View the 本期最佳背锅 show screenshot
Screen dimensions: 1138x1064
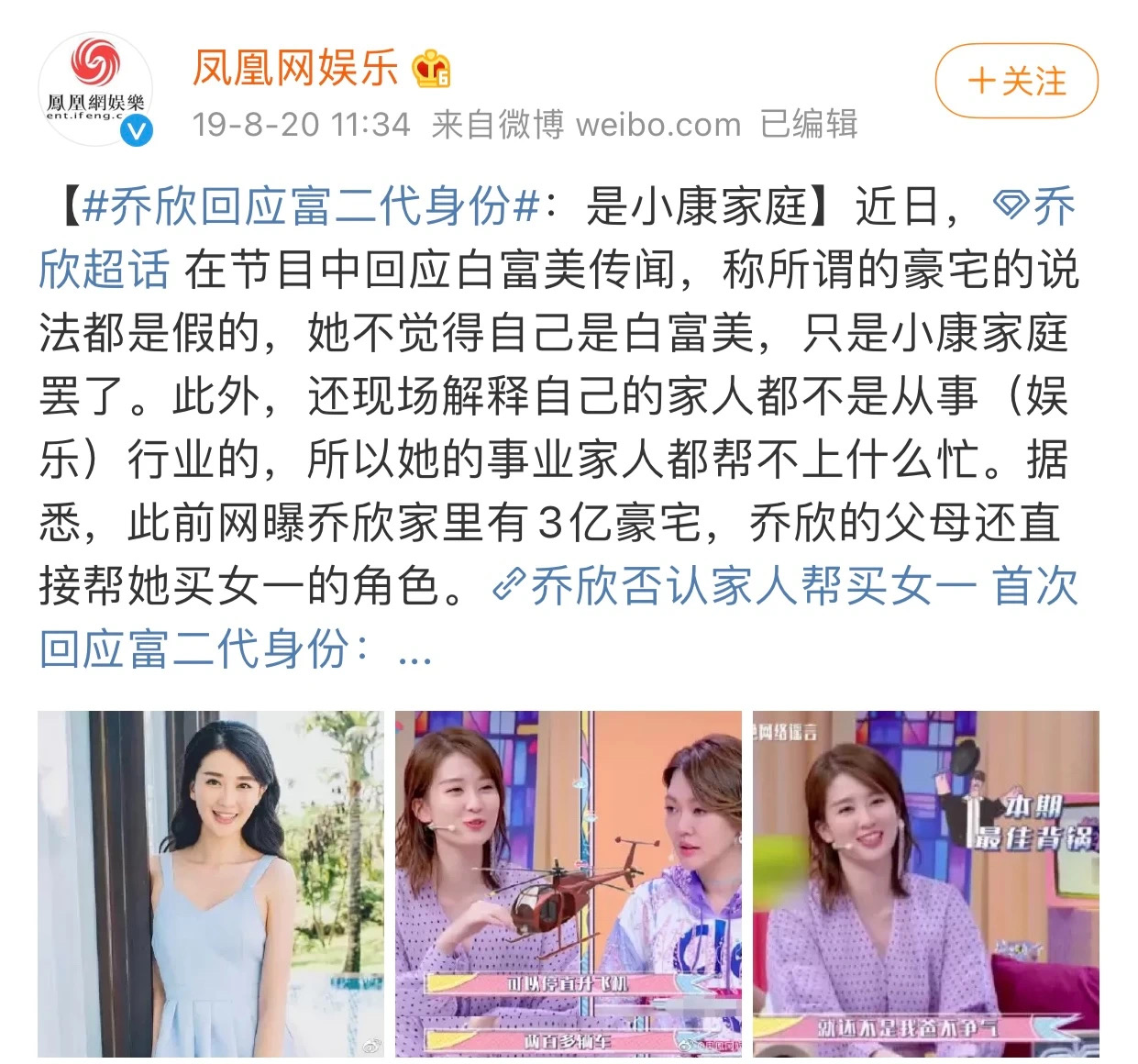click(925, 883)
